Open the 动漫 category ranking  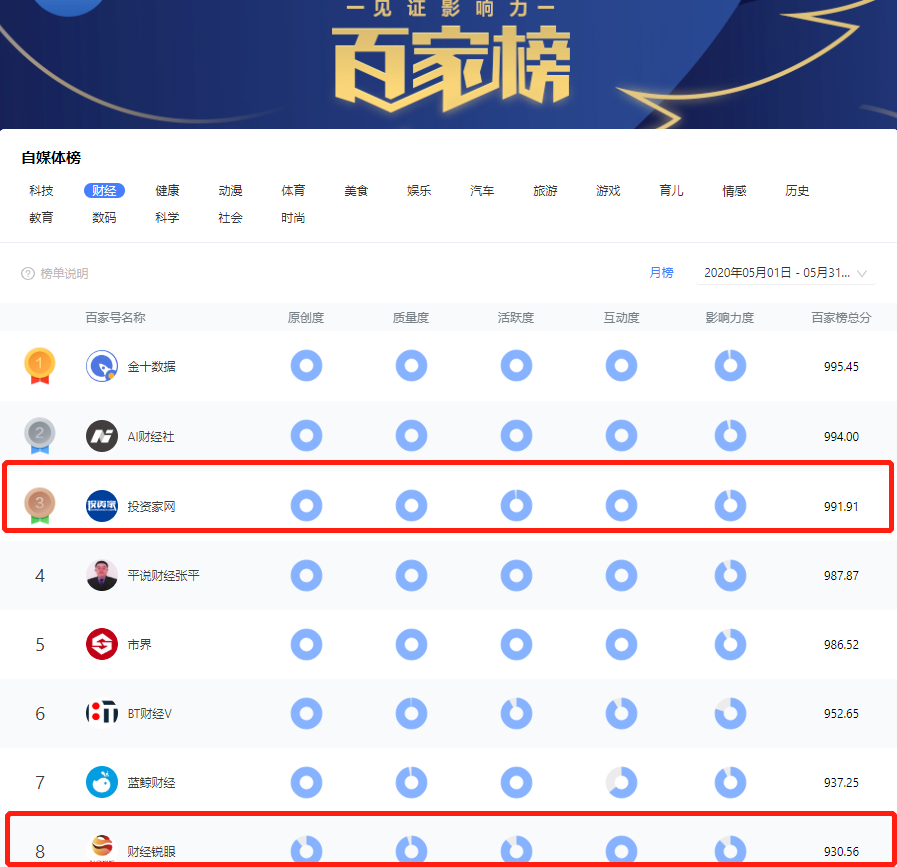230,190
